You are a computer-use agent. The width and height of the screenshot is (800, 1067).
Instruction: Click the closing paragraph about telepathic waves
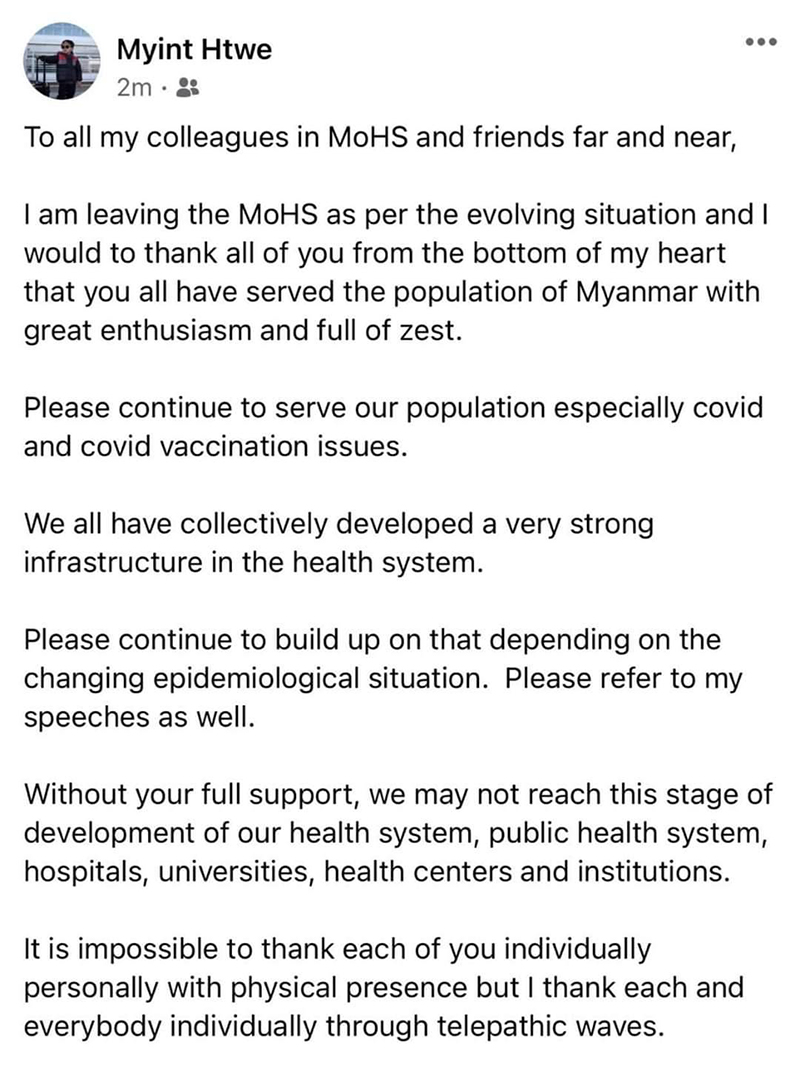pyautogui.click(x=380, y=984)
